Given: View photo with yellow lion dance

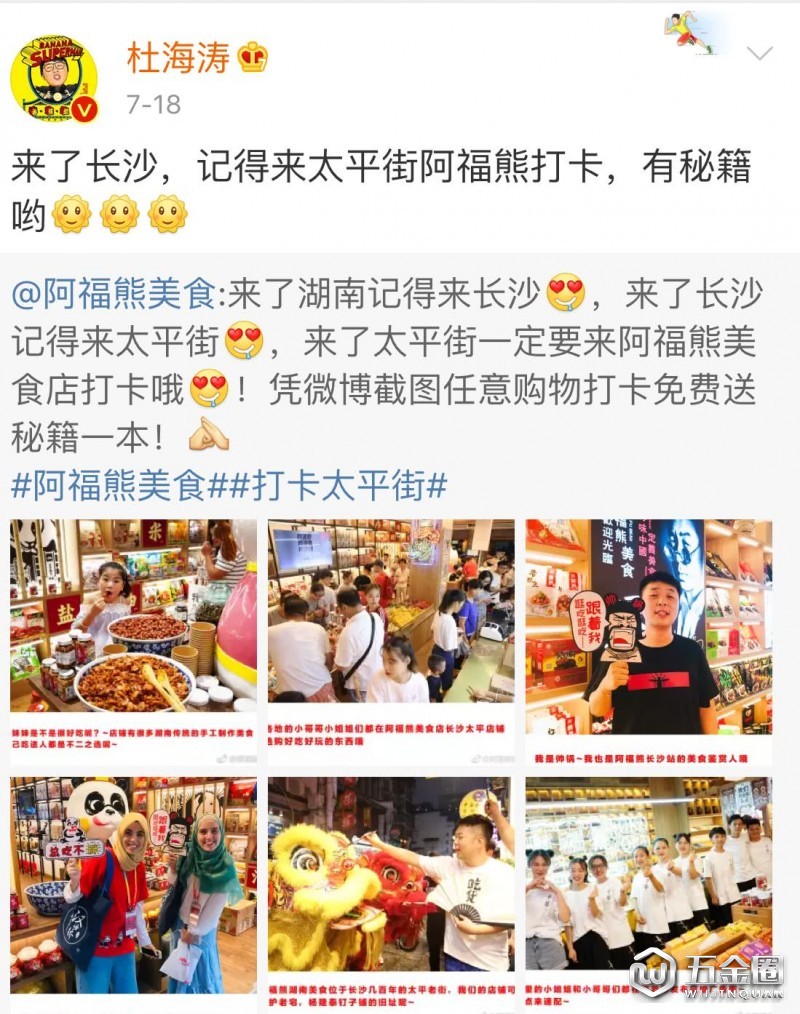Looking at the screenshot, I should [390, 885].
